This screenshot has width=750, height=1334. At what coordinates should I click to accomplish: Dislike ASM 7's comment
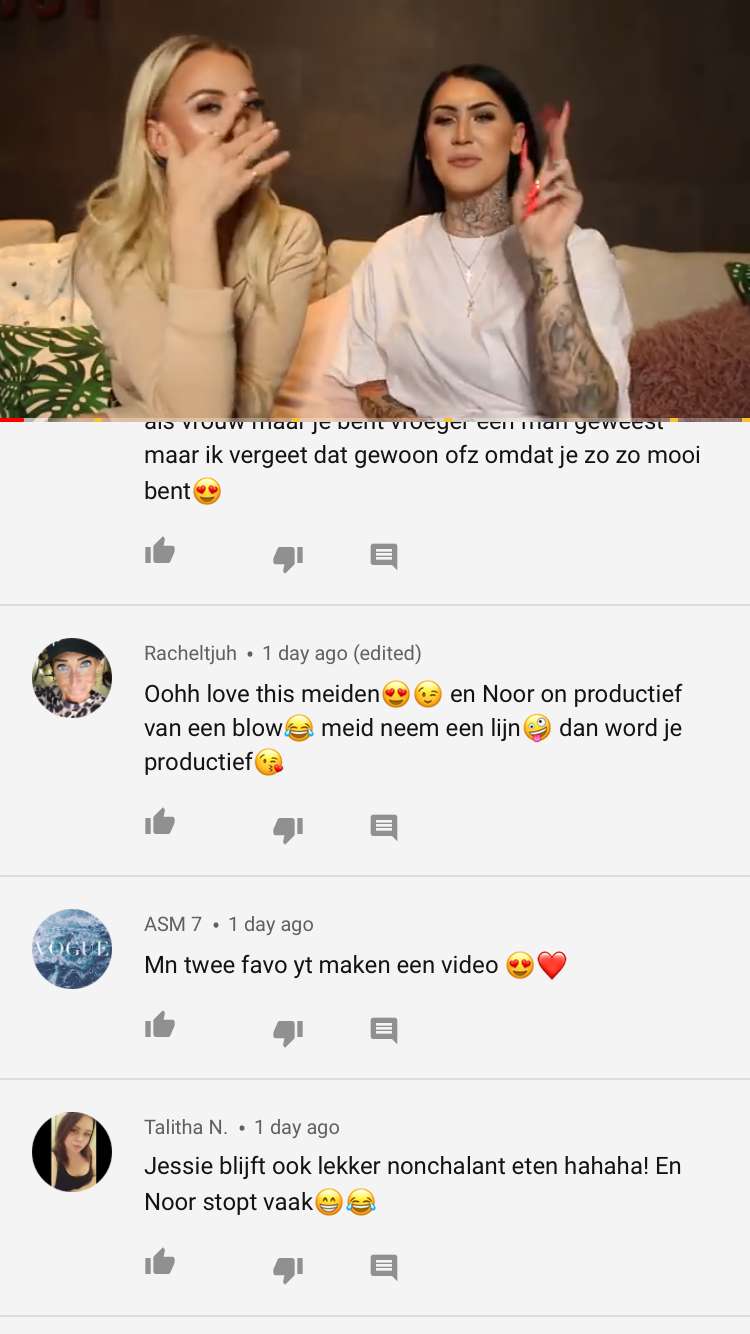tap(288, 1032)
